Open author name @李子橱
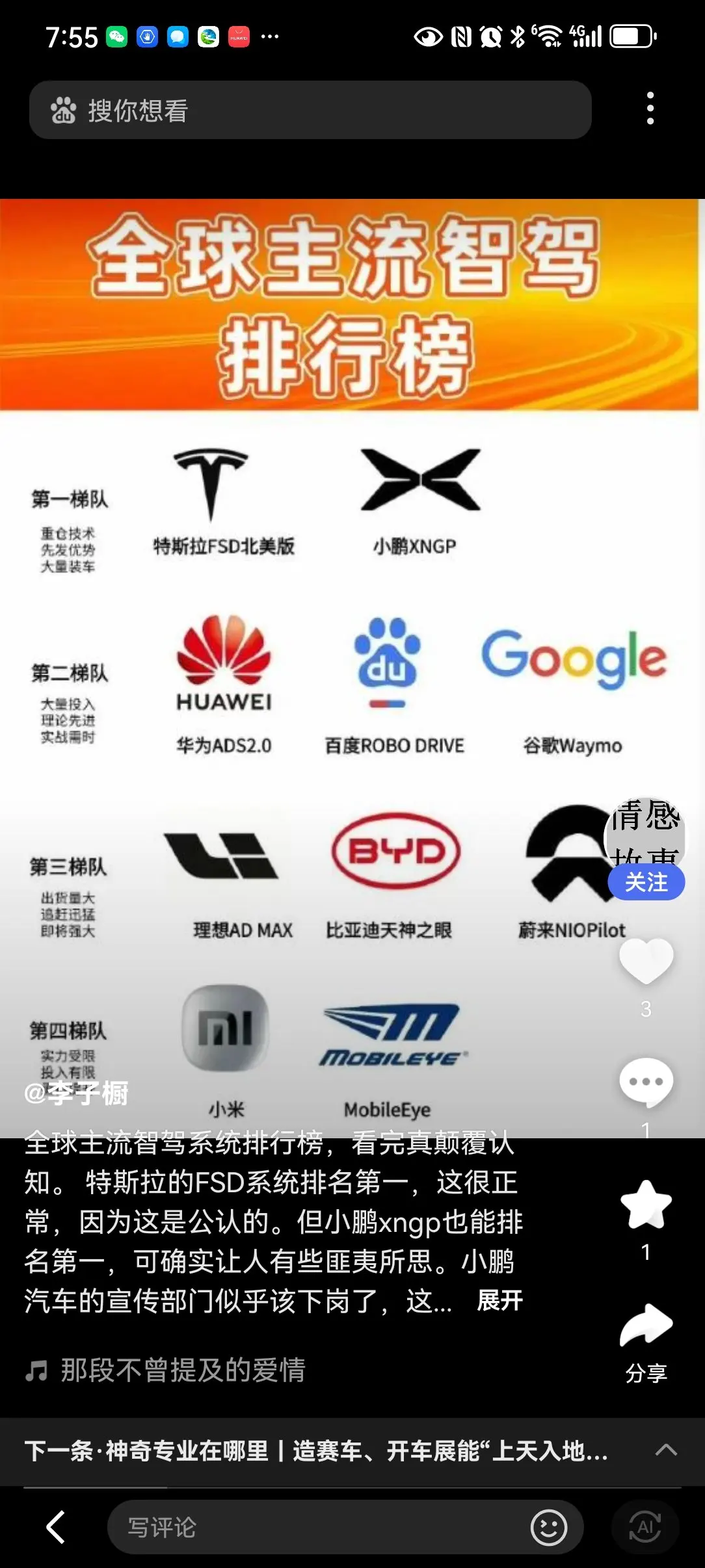The height and width of the screenshot is (1568, 705). tap(77, 1093)
